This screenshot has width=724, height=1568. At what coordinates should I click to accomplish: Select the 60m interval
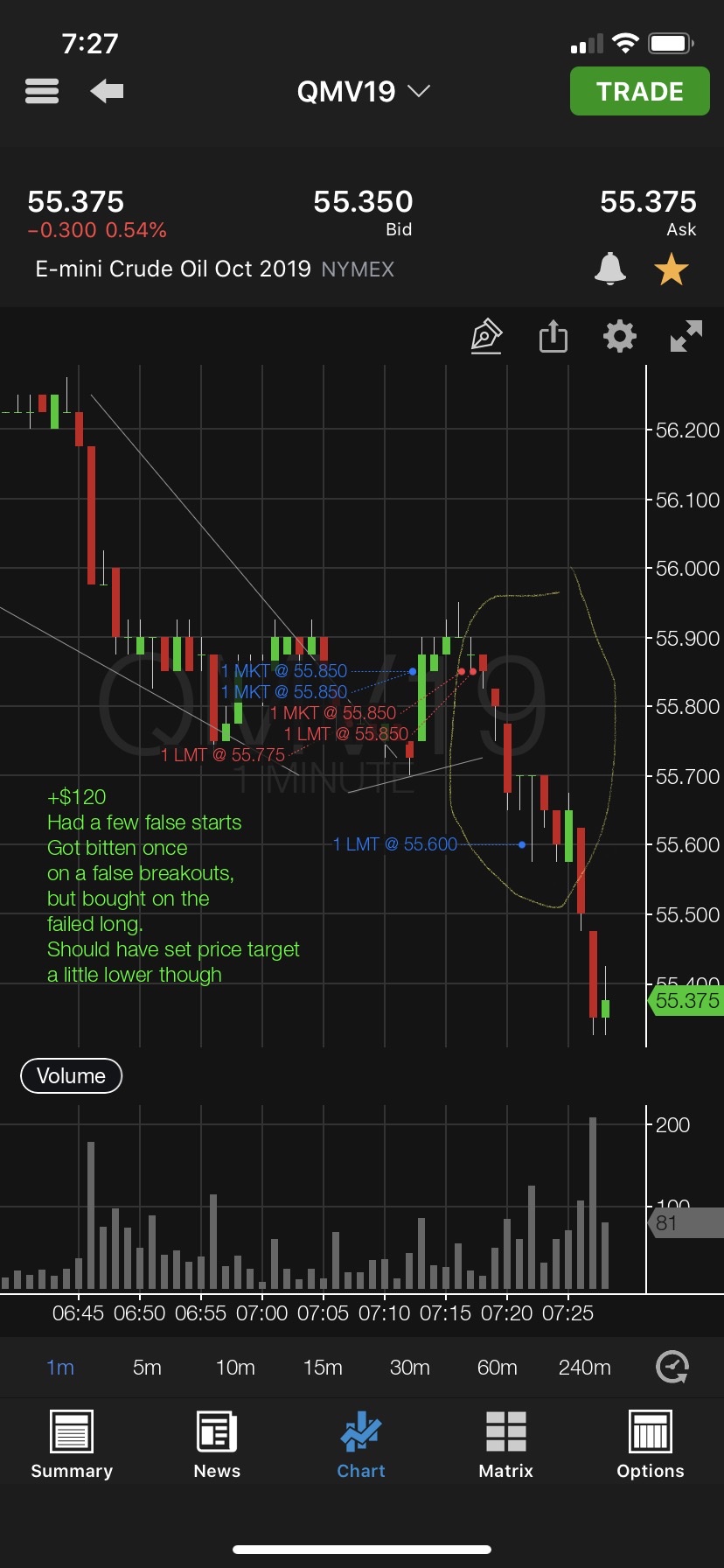(x=498, y=1367)
